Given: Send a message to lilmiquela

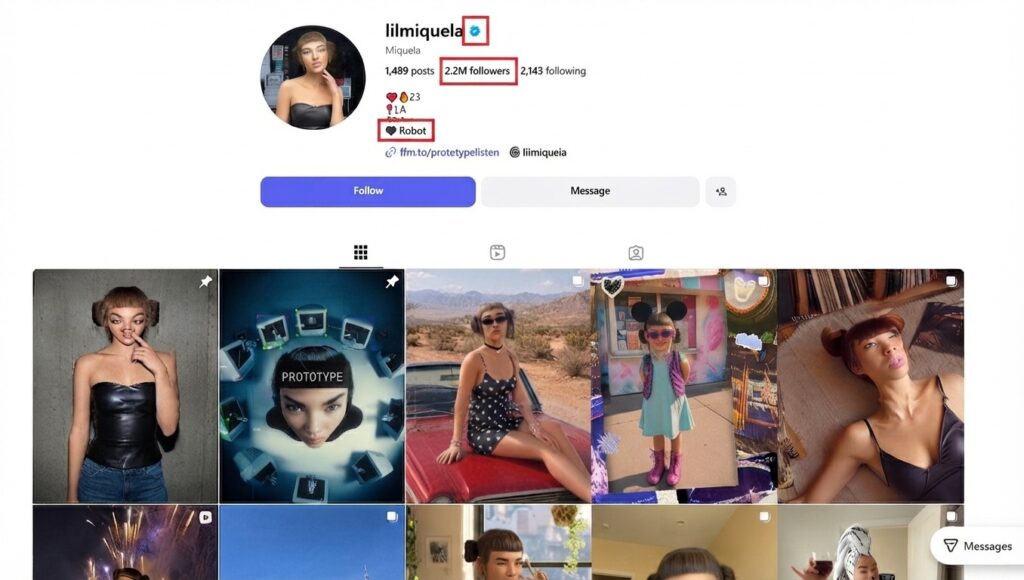Looking at the screenshot, I should pos(590,191).
